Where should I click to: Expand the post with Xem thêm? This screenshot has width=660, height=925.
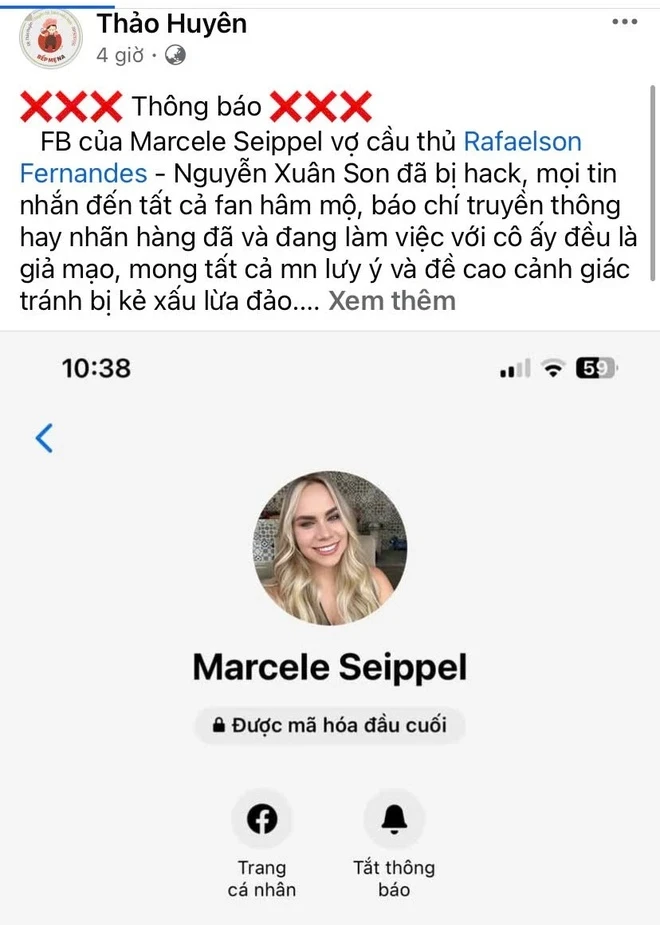[x=391, y=300]
